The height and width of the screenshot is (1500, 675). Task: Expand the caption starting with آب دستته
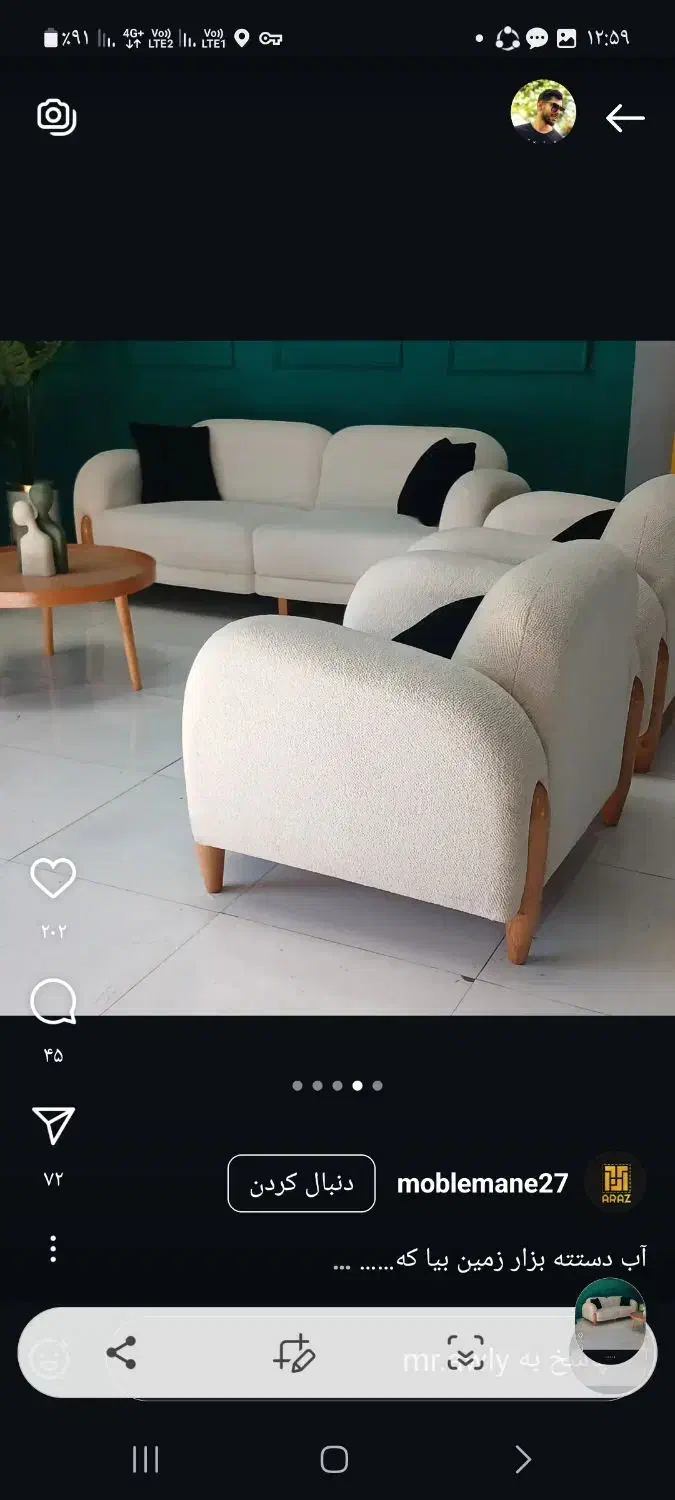click(x=490, y=1259)
